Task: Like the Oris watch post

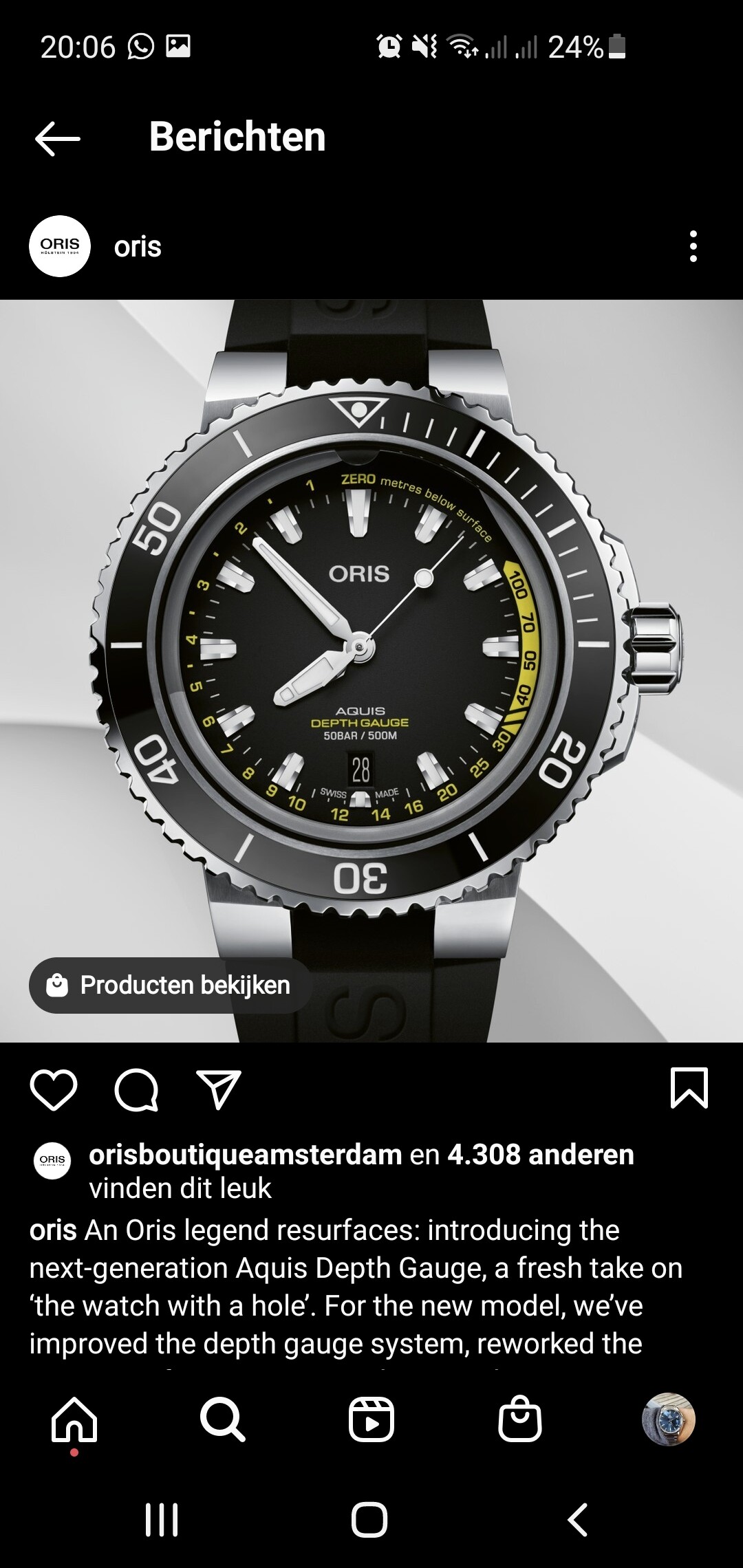Action: pyautogui.click(x=54, y=1089)
